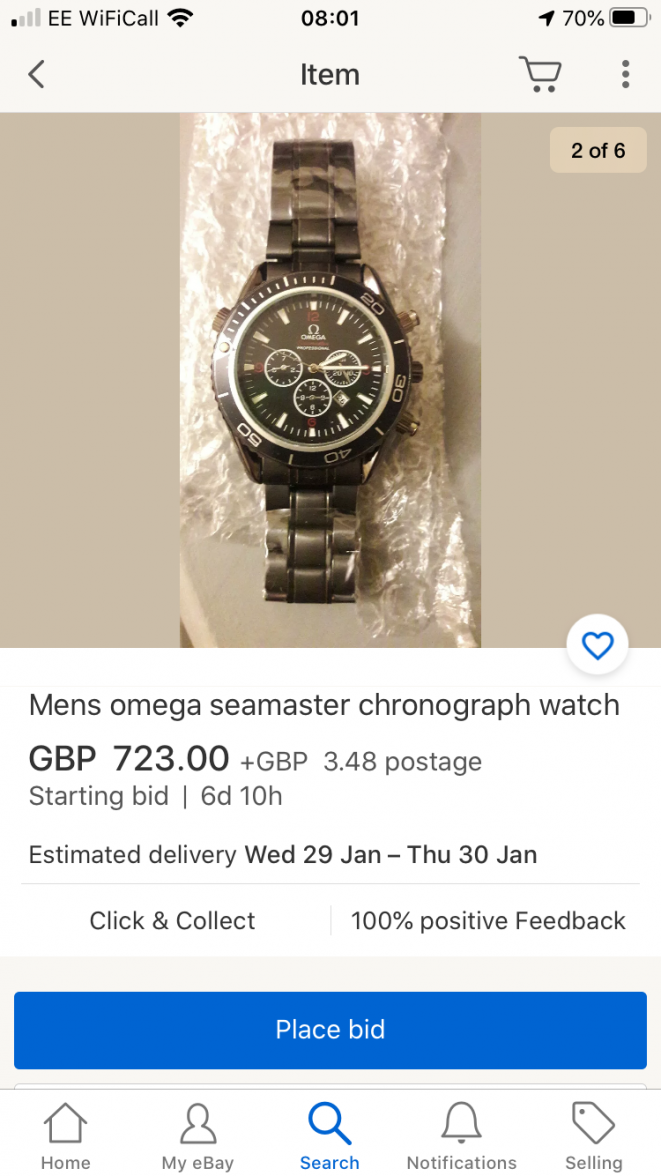This screenshot has height=1176, width=661.
Task: Open the three-dot overflow menu
Action: (625, 74)
